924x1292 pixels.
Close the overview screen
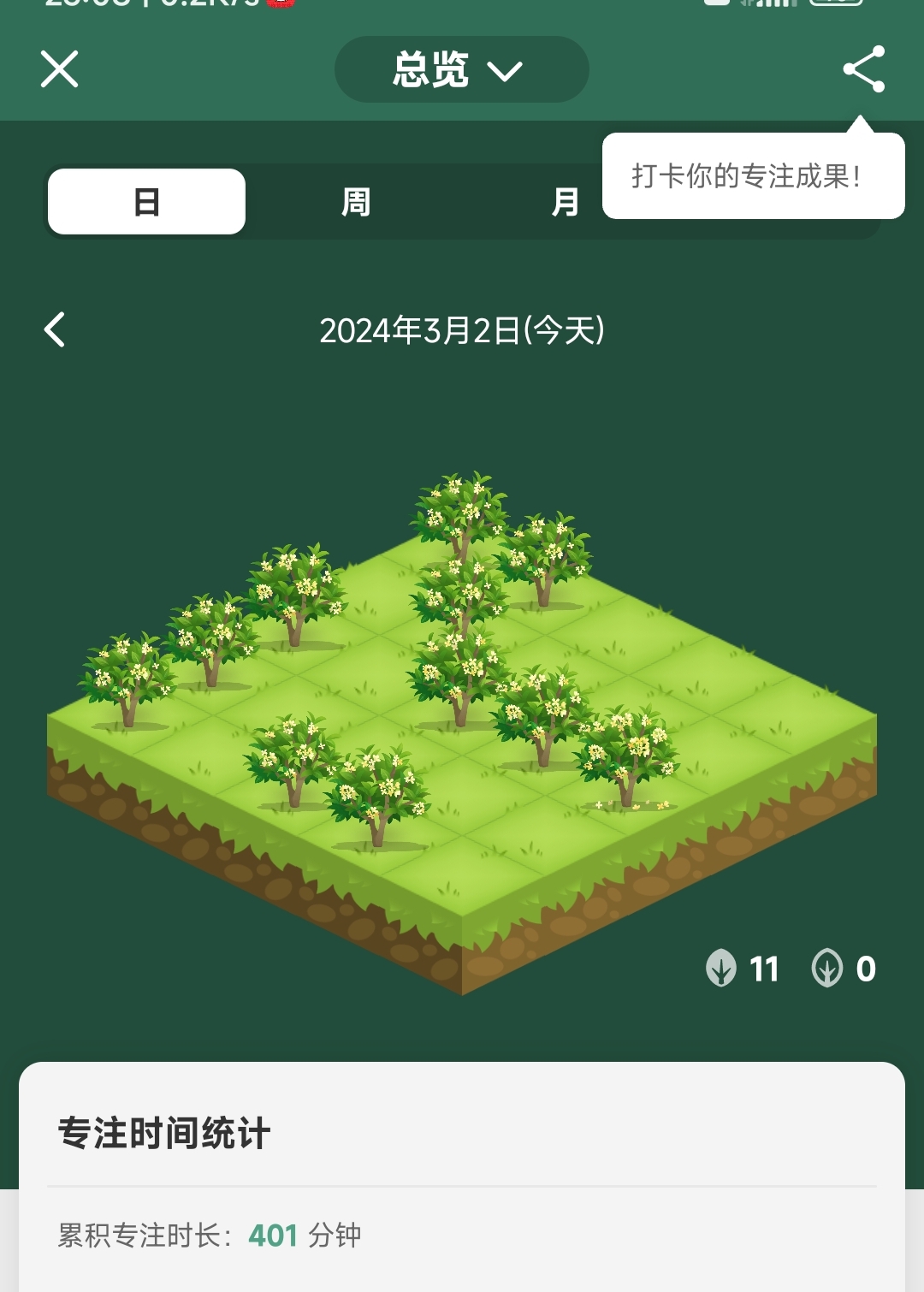(x=59, y=69)
